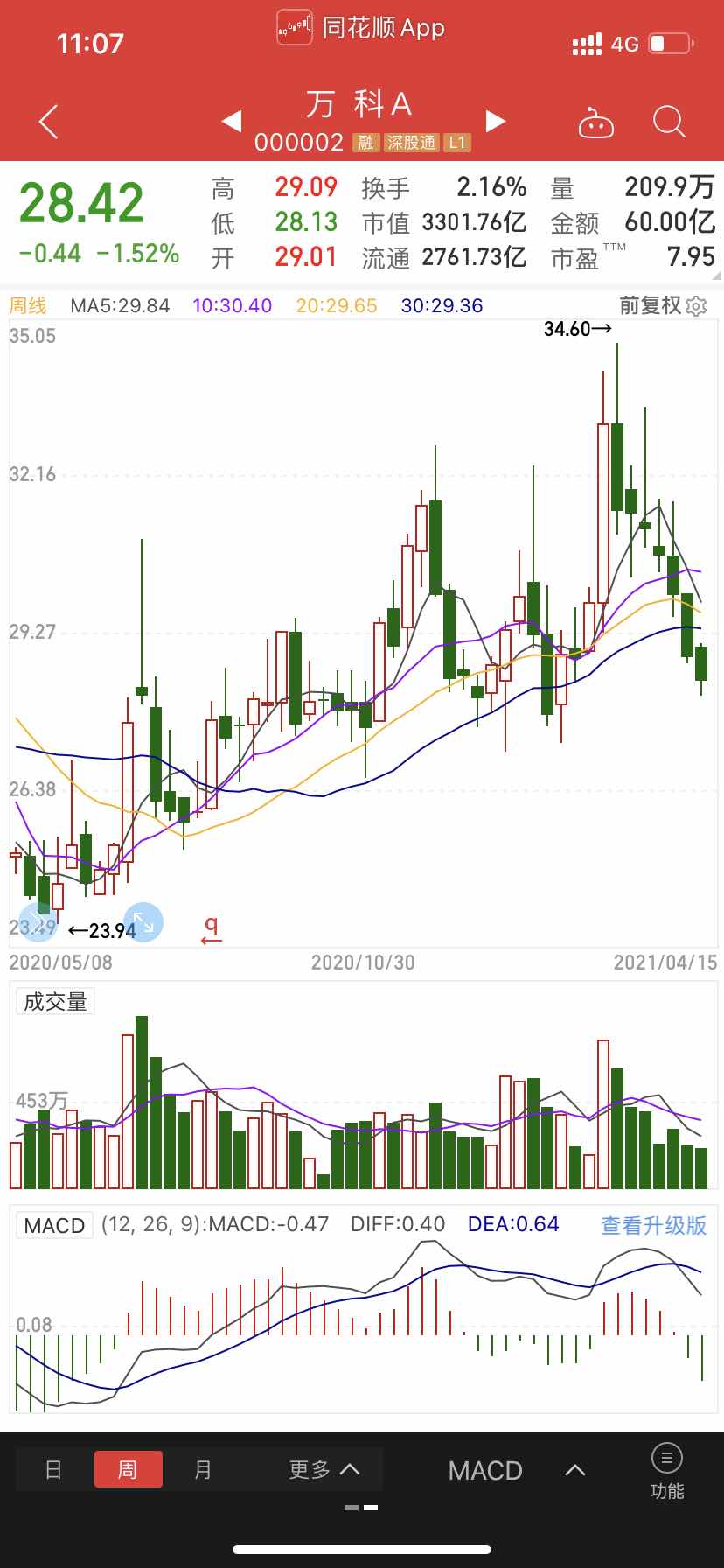This screenshot has height=1568, width=724.
Task: Switch to the 日 daily chart
Action: pyautogui.click(x=54, y=1469)
